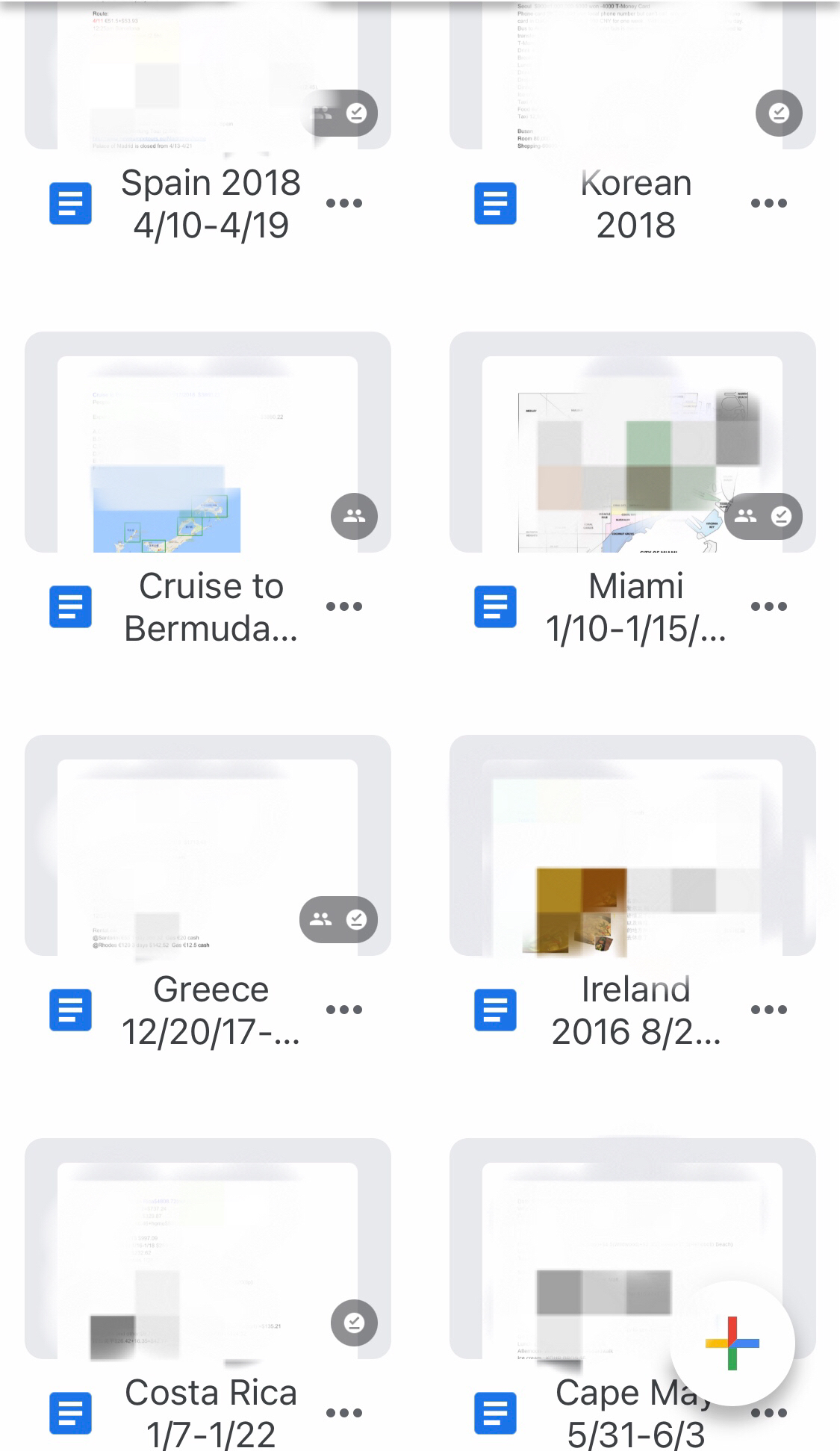Create a new document with the plus button
Viewport: 840px width, 1451px height.
[x=732, y=1343]
